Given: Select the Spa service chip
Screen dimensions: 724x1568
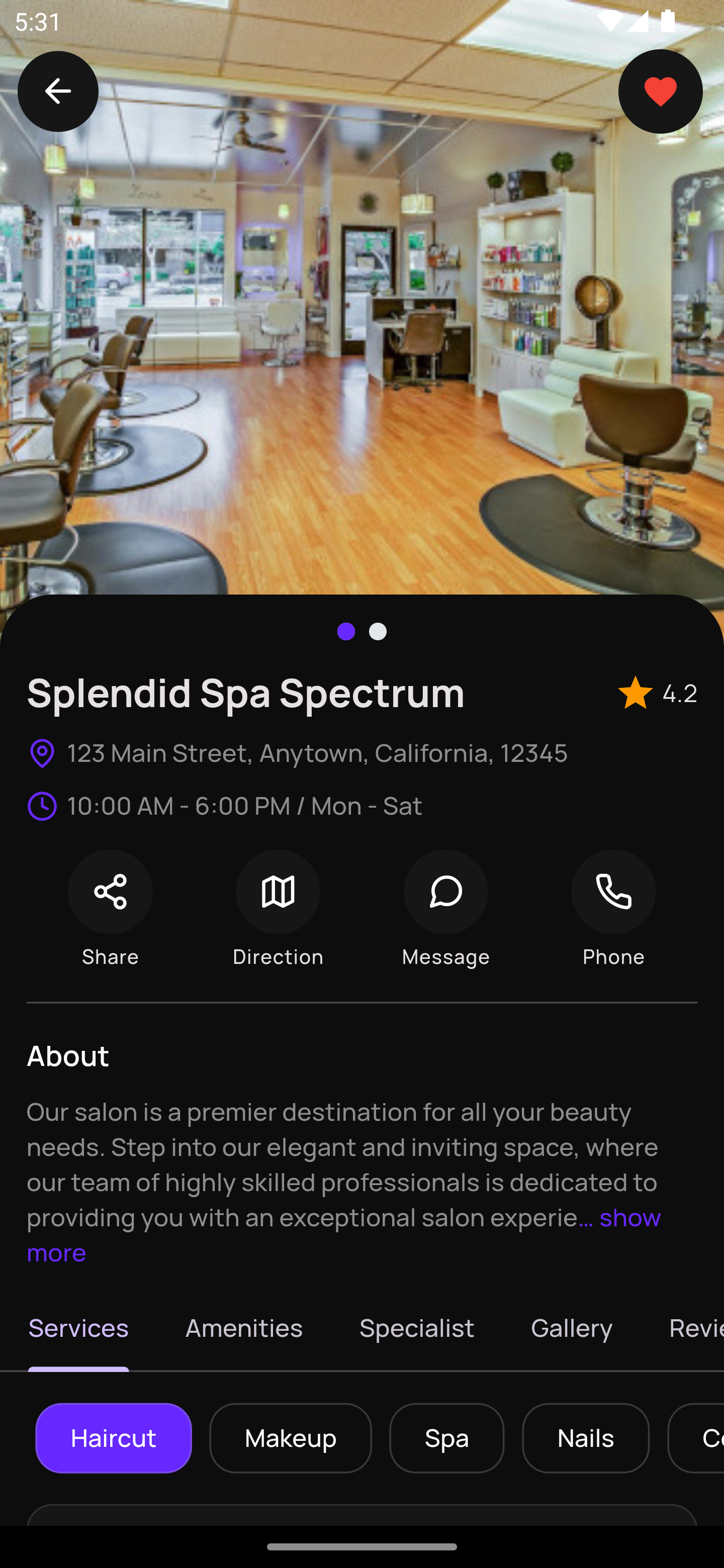Looking at the screenshot, I should click(446, 1438).
